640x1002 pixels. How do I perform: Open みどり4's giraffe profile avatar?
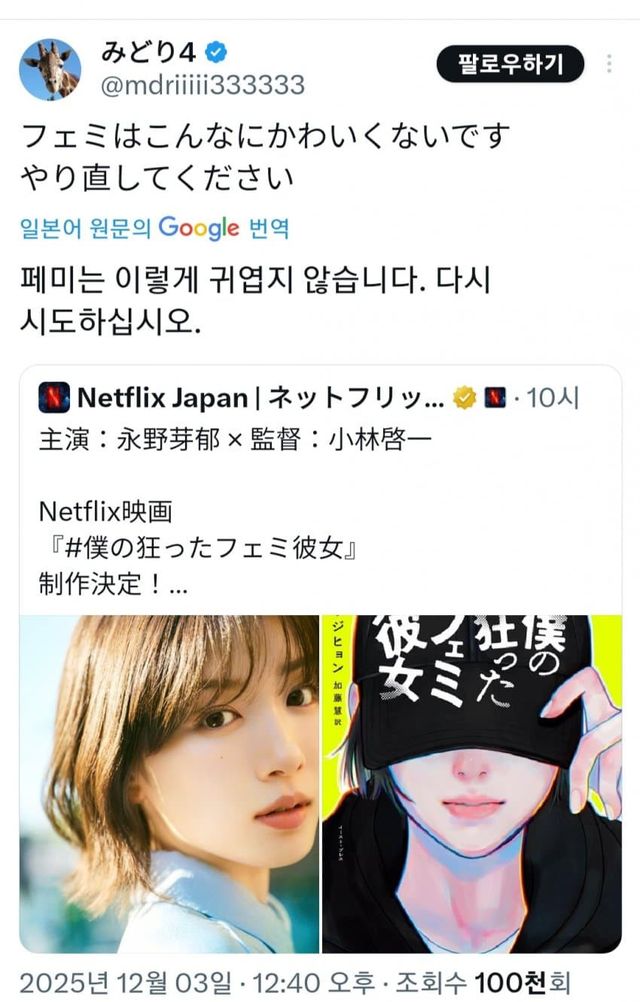click(50, 69)
